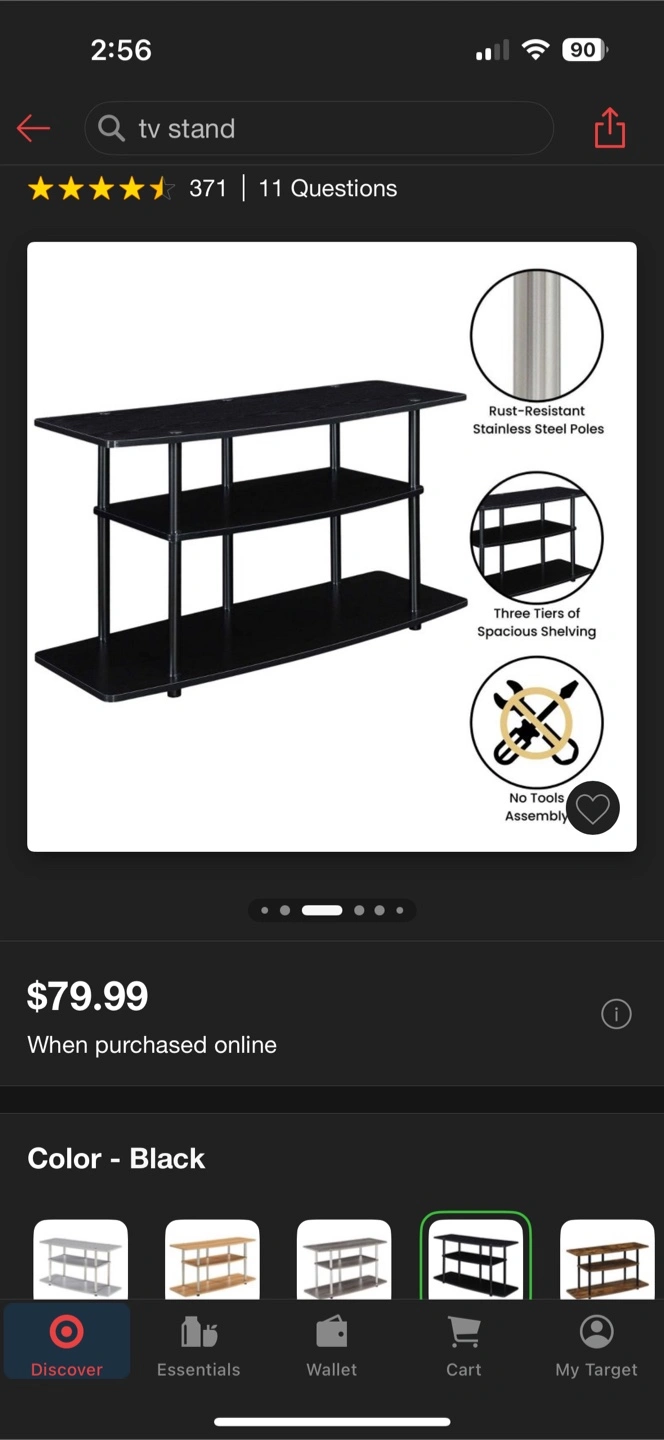
Task: Switch to the Discover tab
Action: click(x=66, y=1345)
